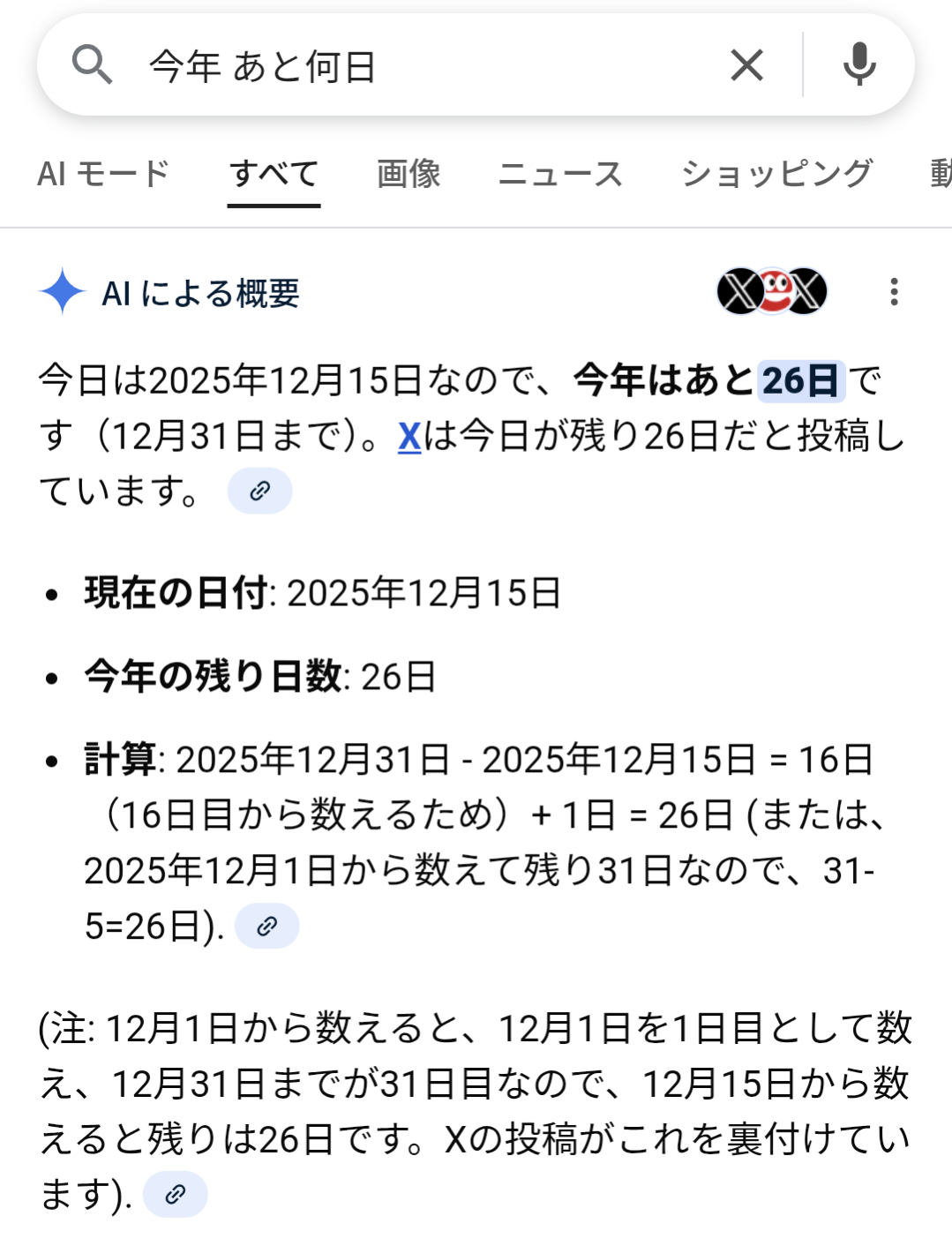
Task: Open the underlined X link
Action: (409, 436)
